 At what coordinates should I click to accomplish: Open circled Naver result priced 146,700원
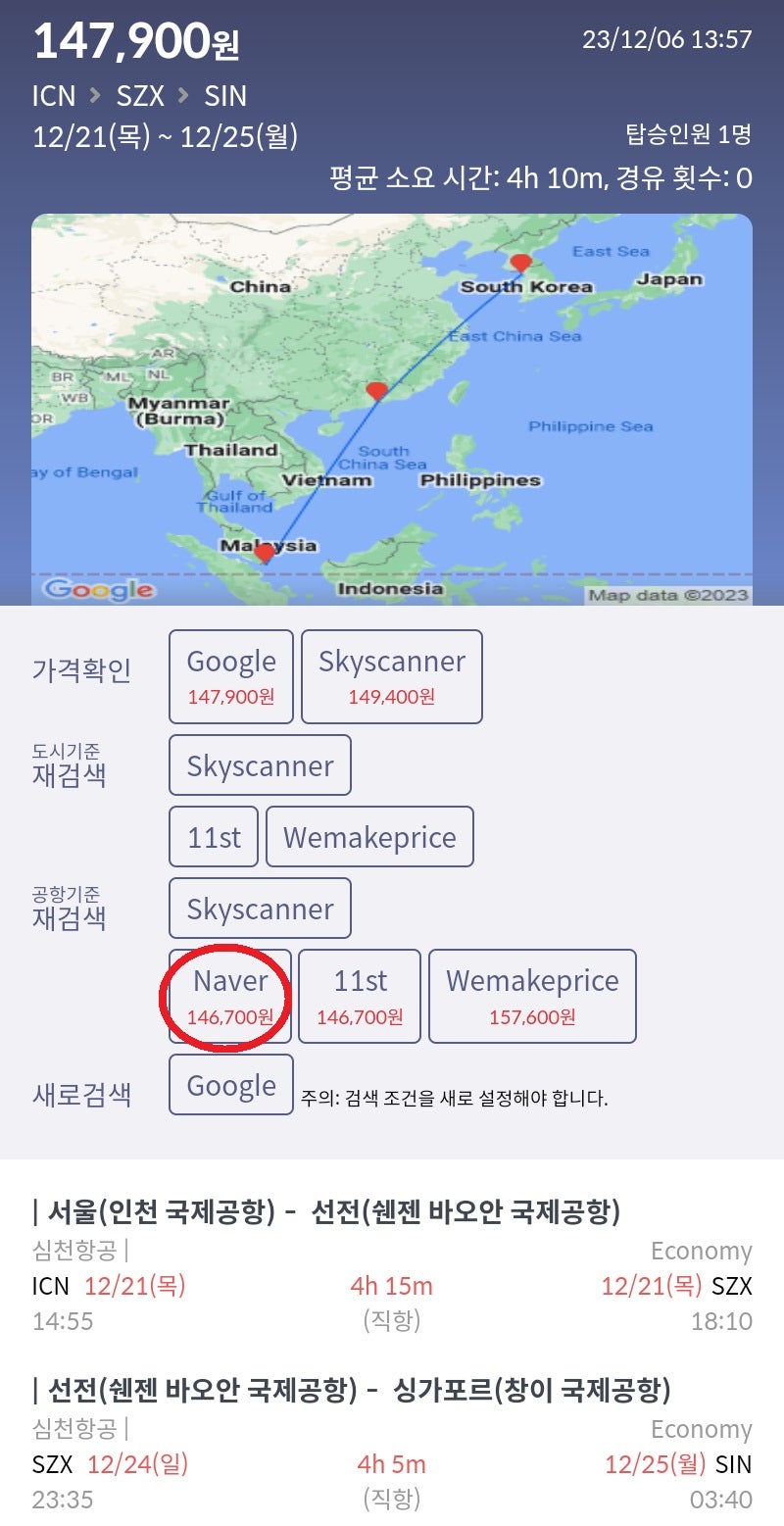229,996
